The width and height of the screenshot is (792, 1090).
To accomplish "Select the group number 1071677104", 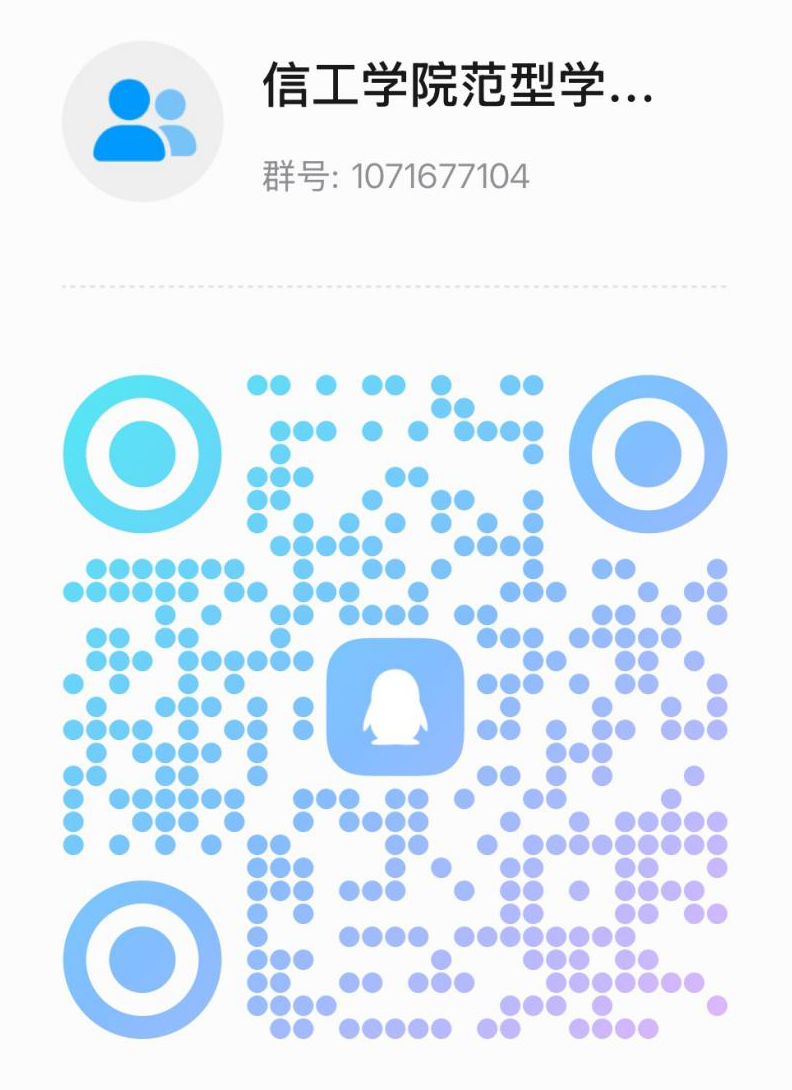I will pyautogui.click(x=439, y=175).
